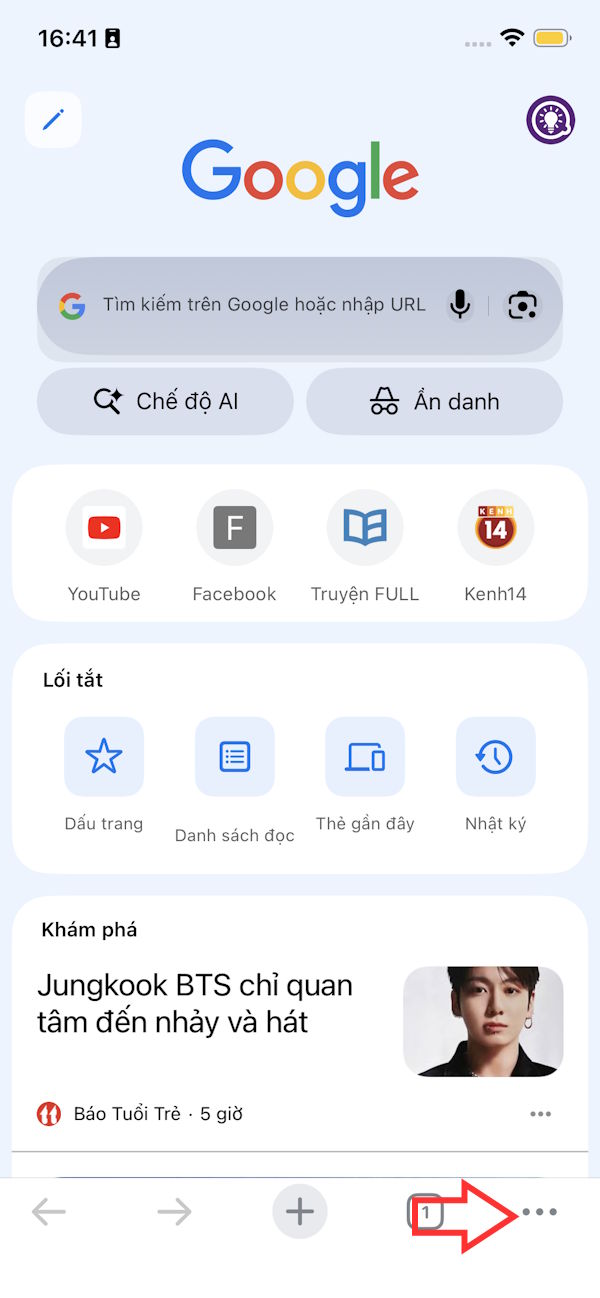Open the tab switcher
Viewport: 600px width, 1298px height.
coord(425,1212)
